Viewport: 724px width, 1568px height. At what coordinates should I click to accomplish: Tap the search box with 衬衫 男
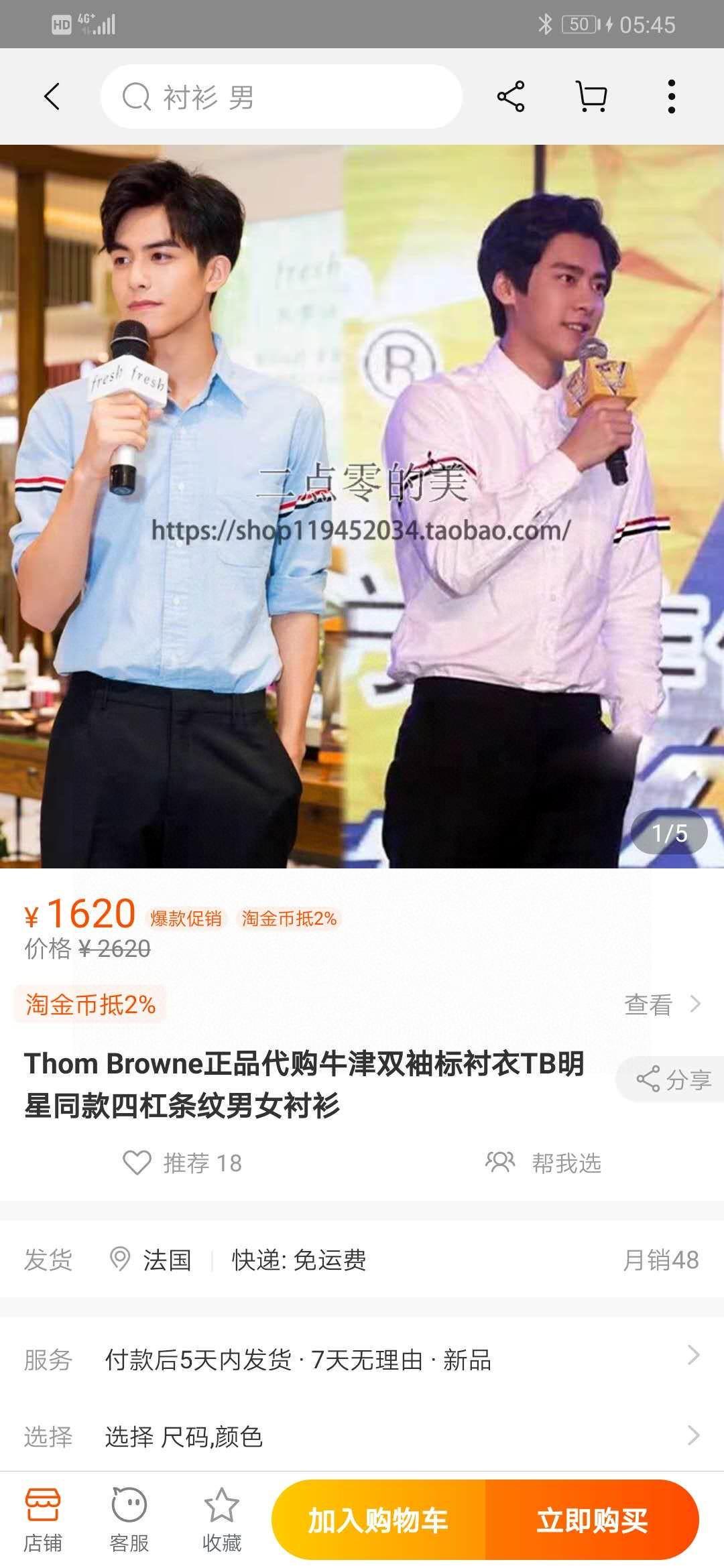pyautogui.click(x=282, y=96)
